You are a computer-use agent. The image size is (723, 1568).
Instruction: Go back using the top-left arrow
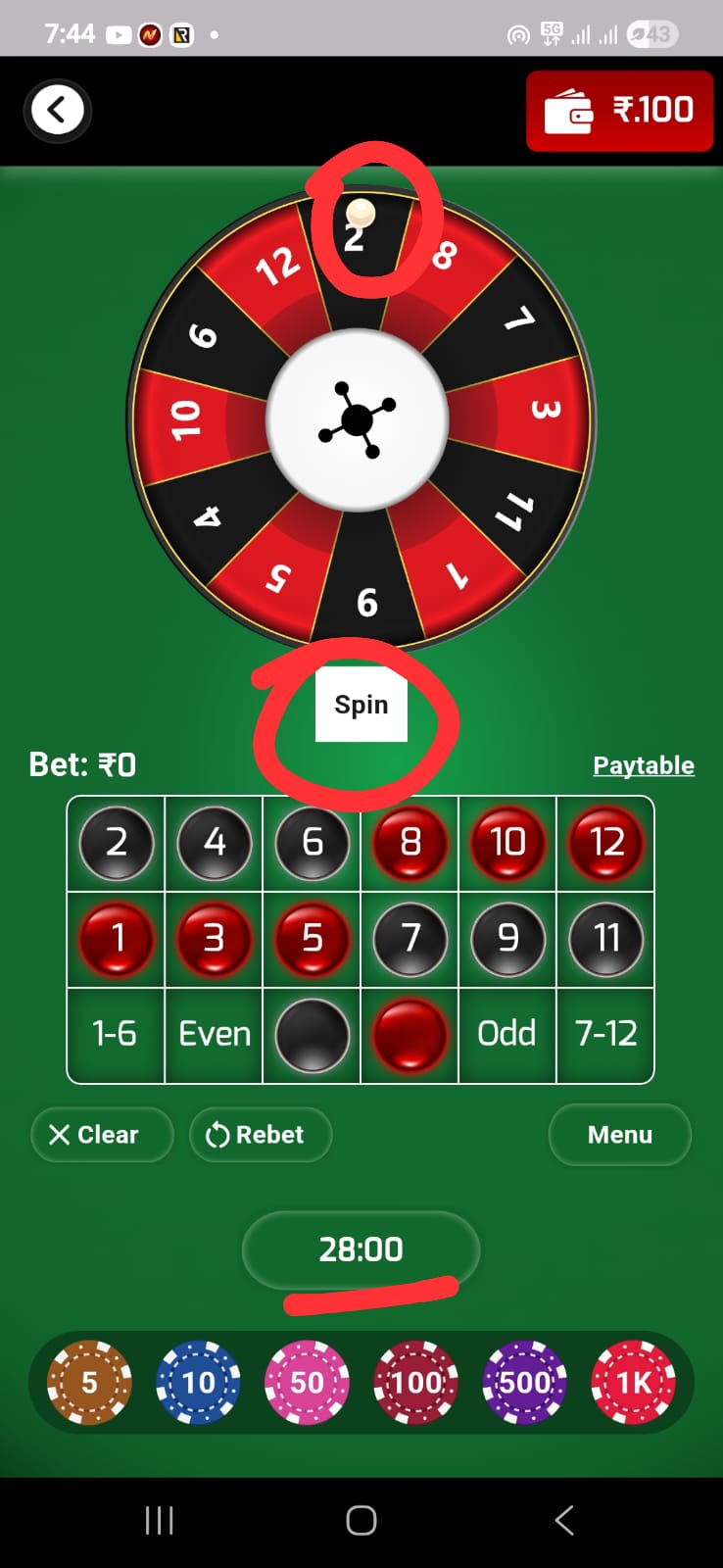click(x=57, y=110)
